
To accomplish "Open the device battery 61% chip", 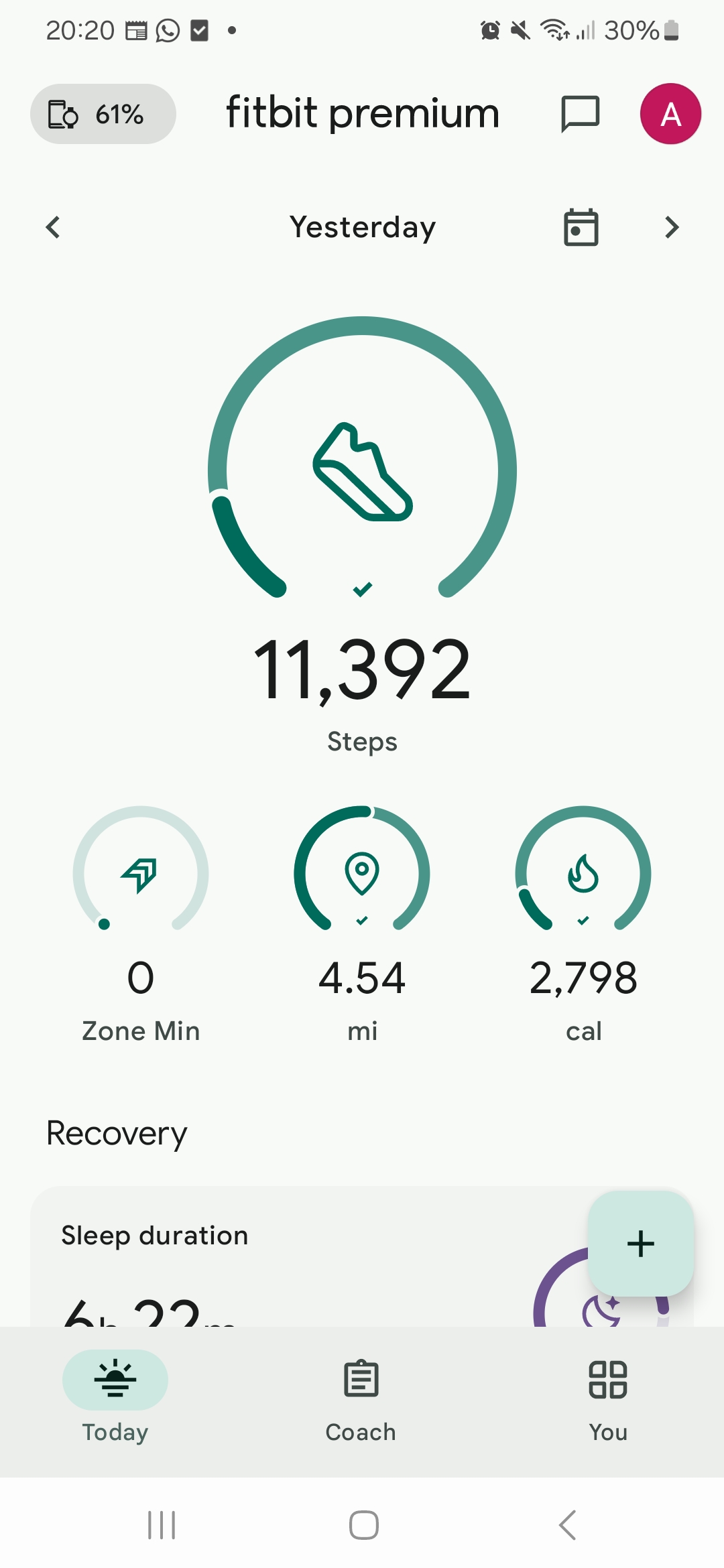I will point(103,114).
